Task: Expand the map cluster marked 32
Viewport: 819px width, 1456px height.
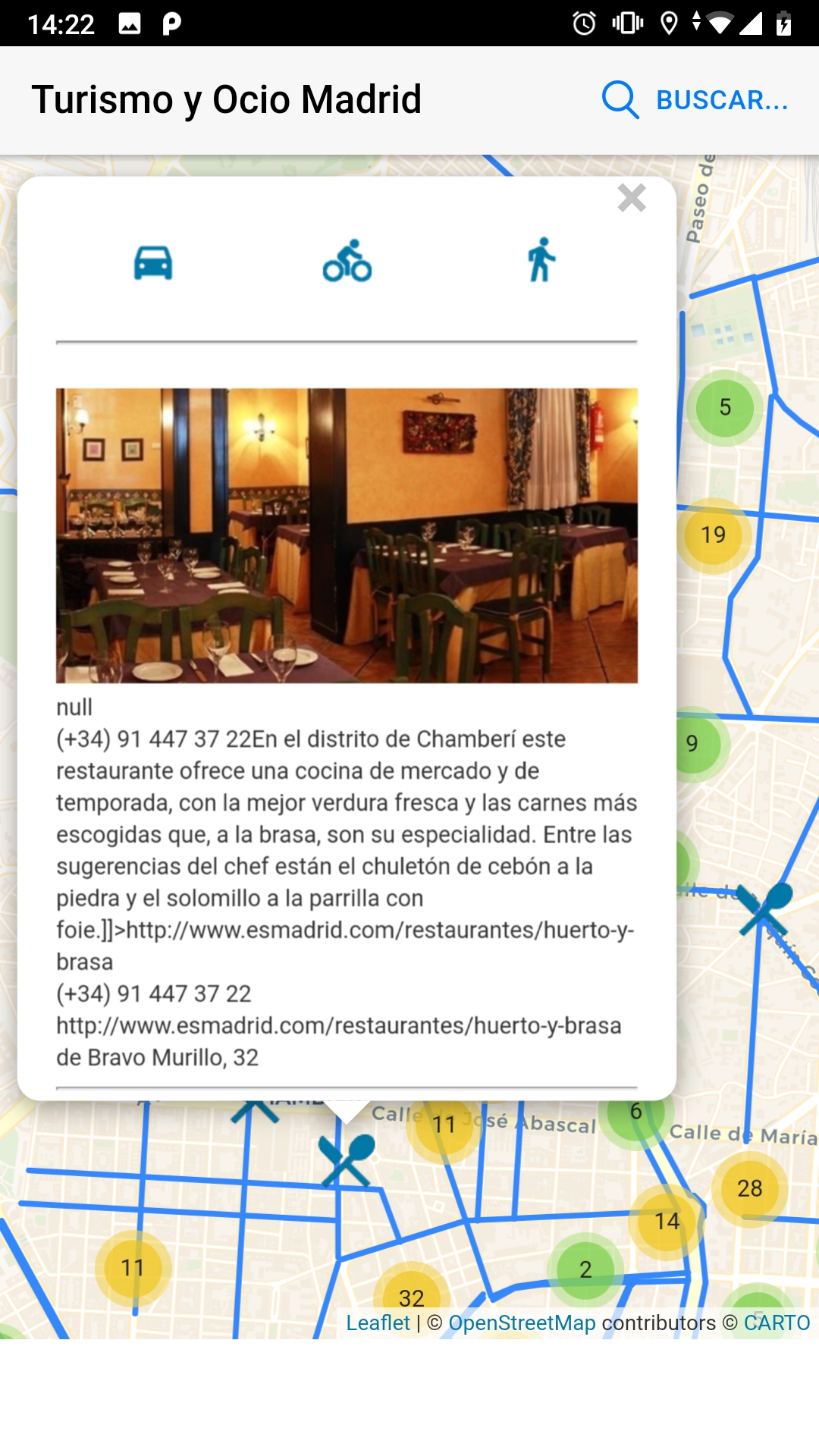Action: point(412,1298)
